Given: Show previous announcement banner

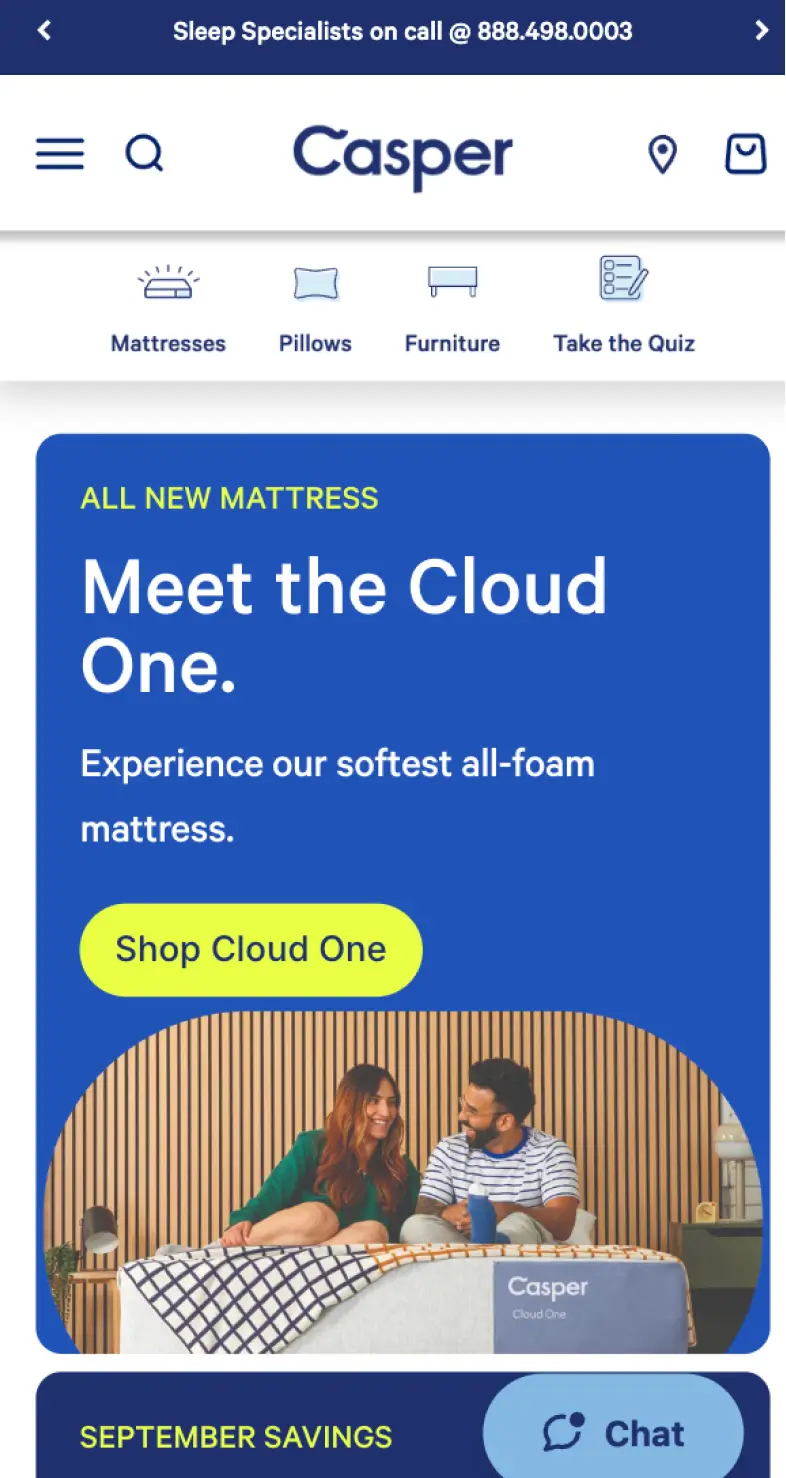Looking at the screenshot, I should pos(44,31).
